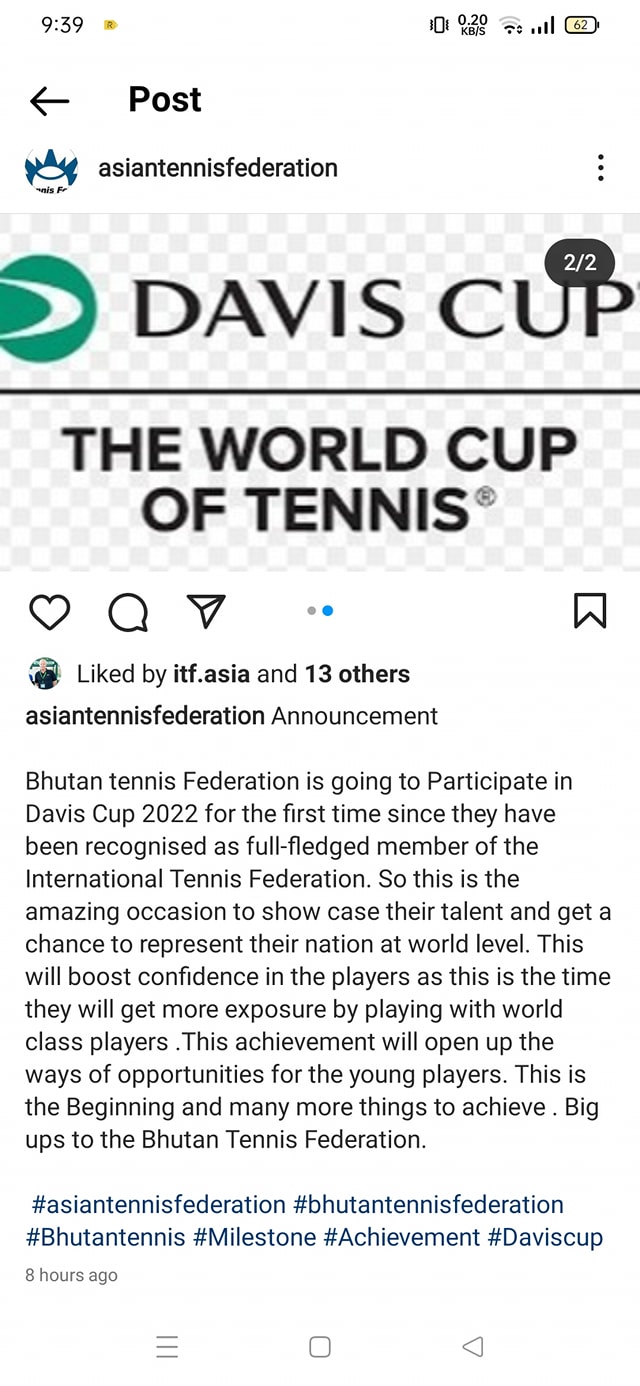Open the #Achievement hashtag
The width and height of the screenshot is (640, 1386).
click(401, 1237)
